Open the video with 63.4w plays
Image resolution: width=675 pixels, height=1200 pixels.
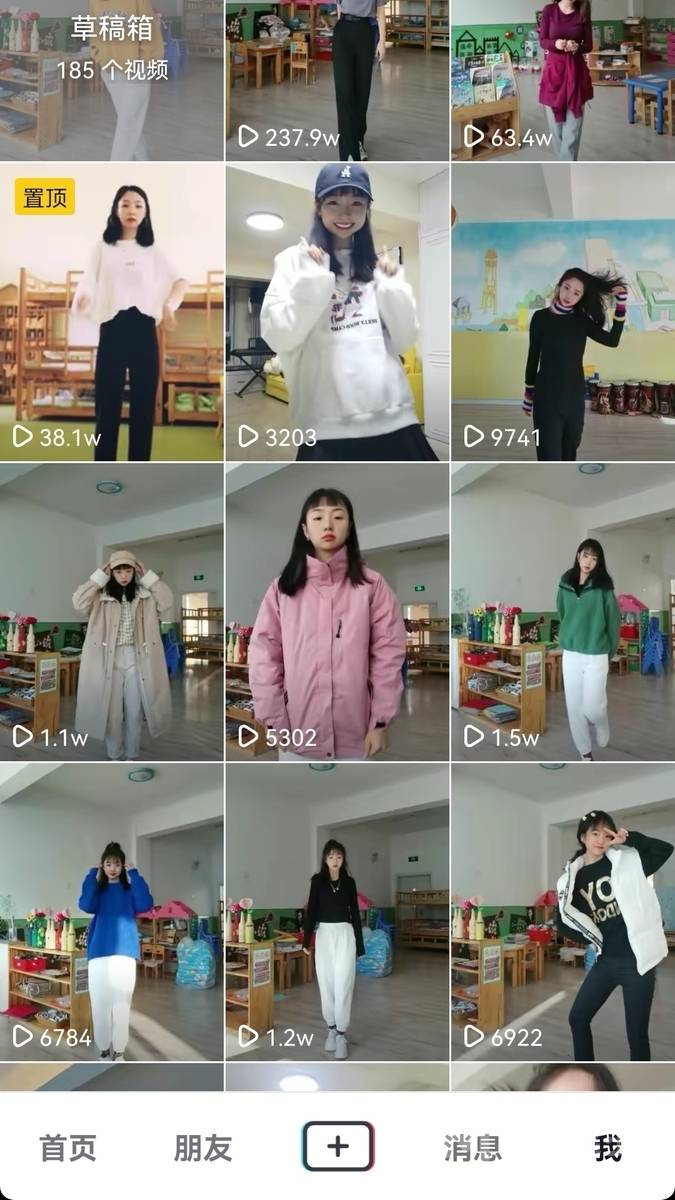point(563,80)
